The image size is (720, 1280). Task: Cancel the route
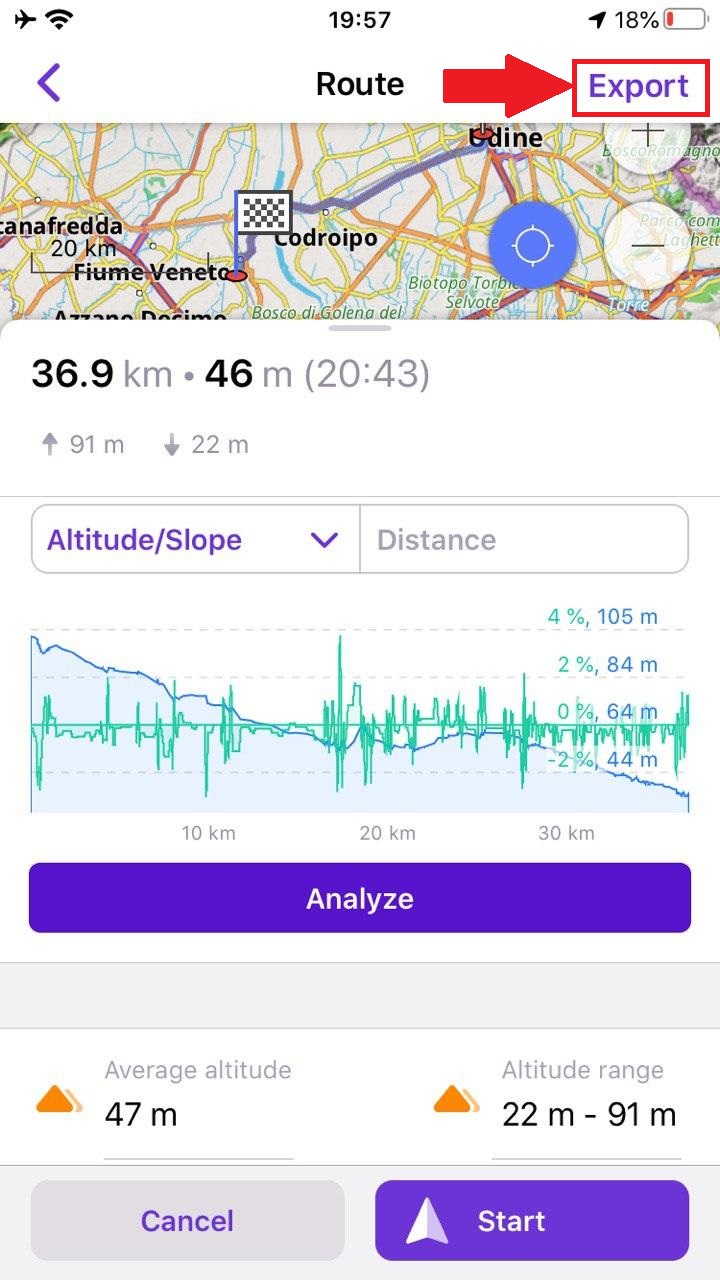click(187, 1221)
